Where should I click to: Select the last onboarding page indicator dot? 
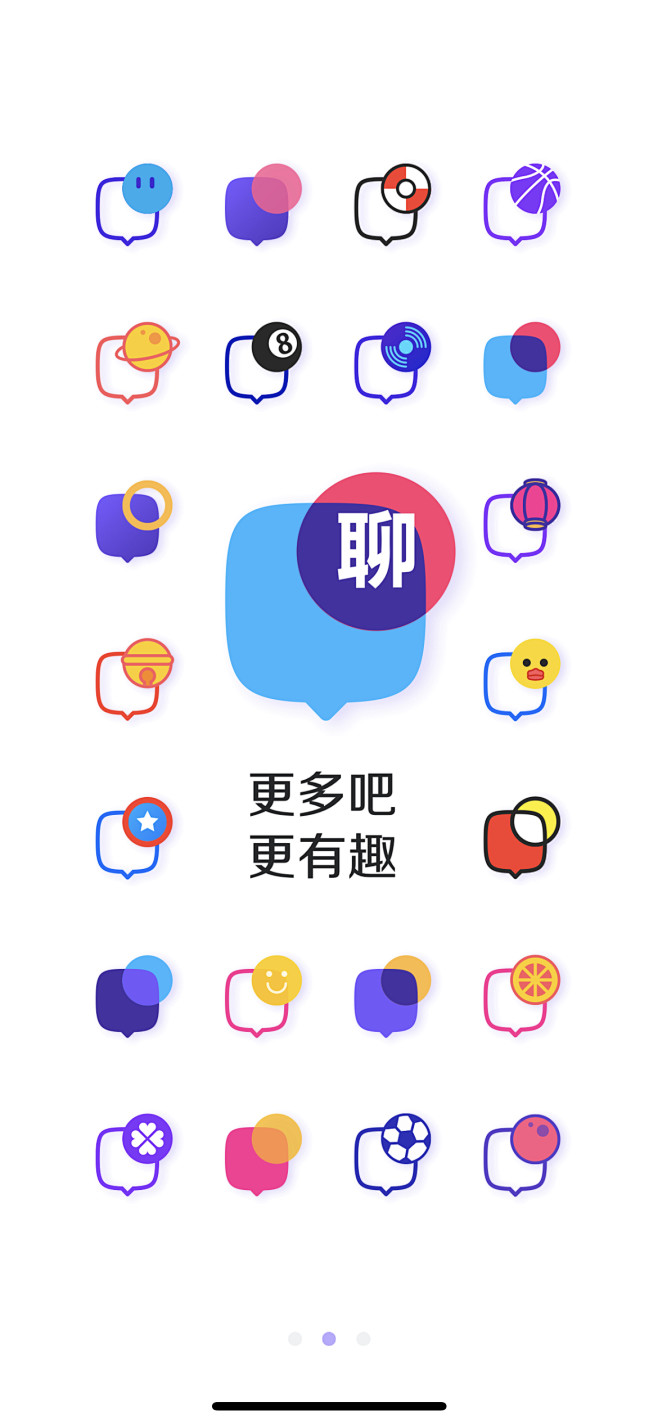[x=363, y=1338]
